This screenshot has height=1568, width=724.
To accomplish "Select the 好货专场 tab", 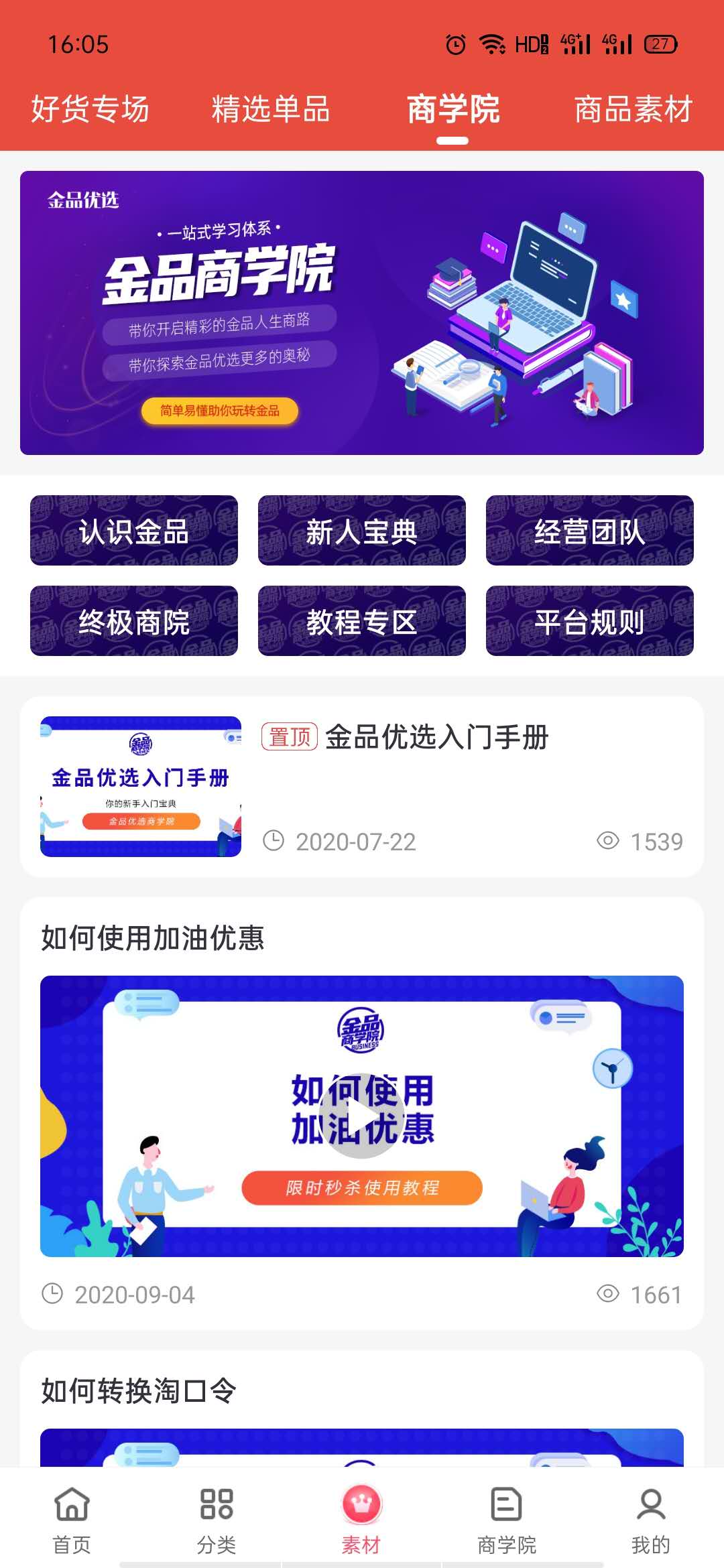I will (x=90, y=111).
